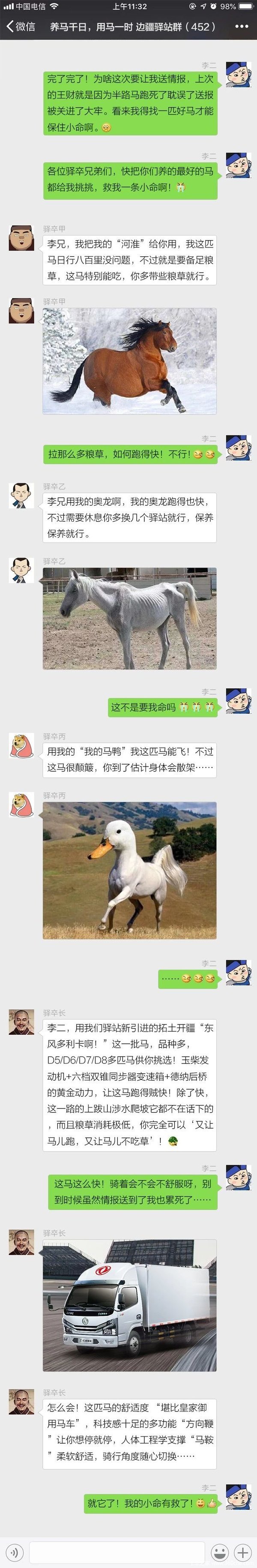Viewport: 257px width, 1568px height.
Task: Go back to the WeChat chat list
Action: pos(19,27)
